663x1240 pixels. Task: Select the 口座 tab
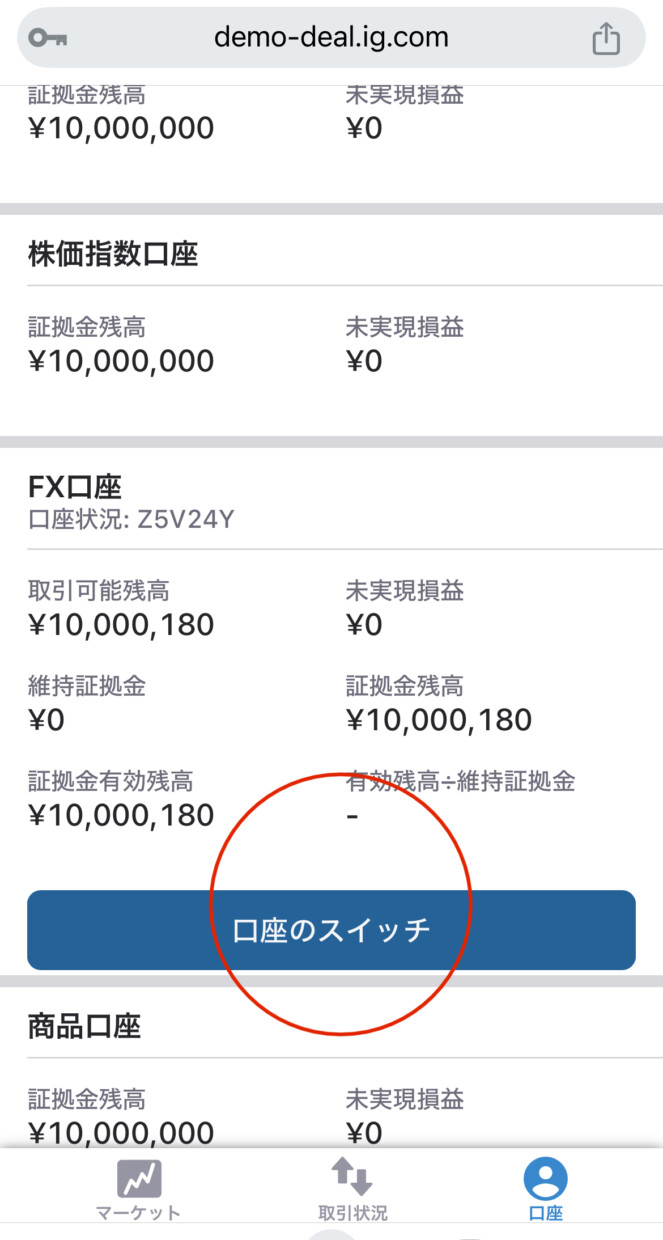545,1190
